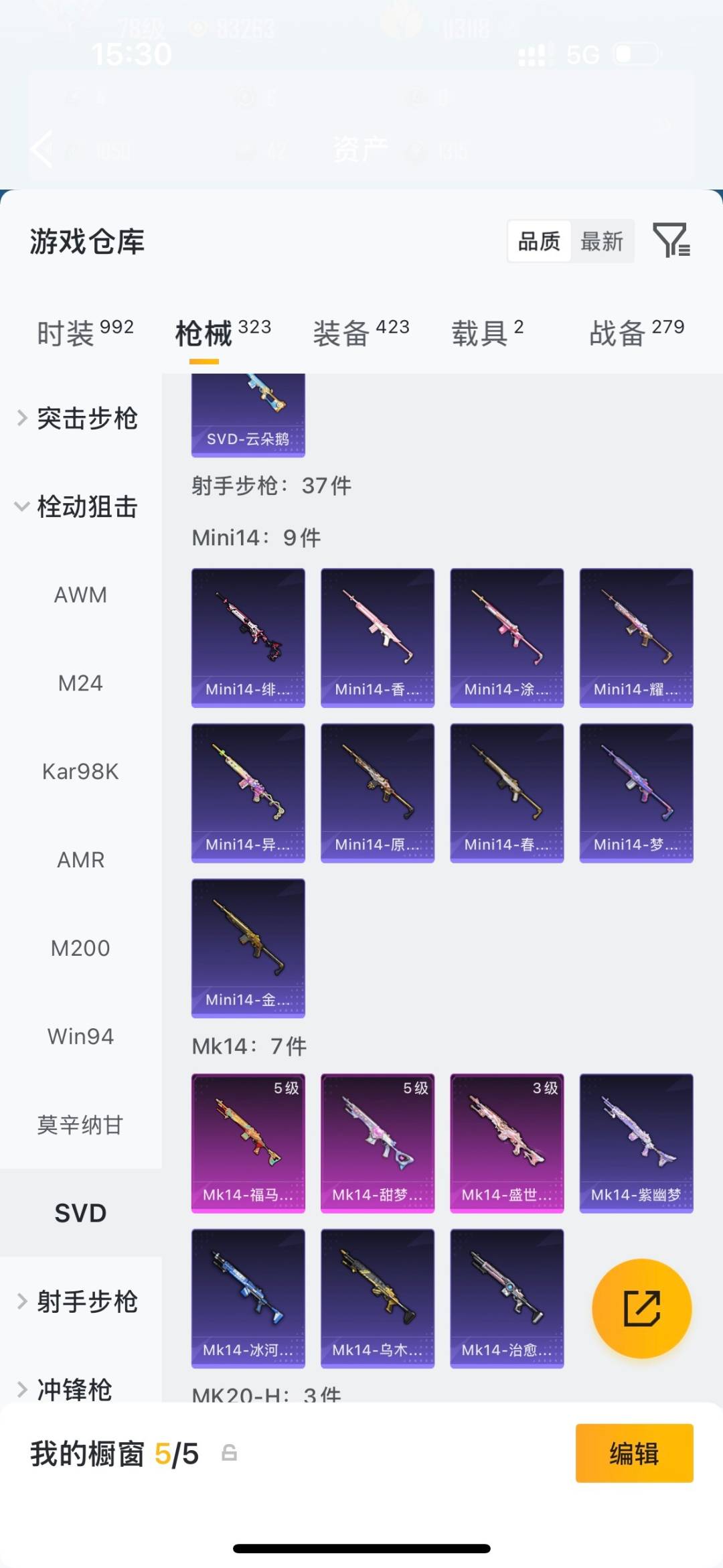723x1568 pixels.
Task: Select the Mk14-冰河 skin
Action: [x=248, y=1299]
